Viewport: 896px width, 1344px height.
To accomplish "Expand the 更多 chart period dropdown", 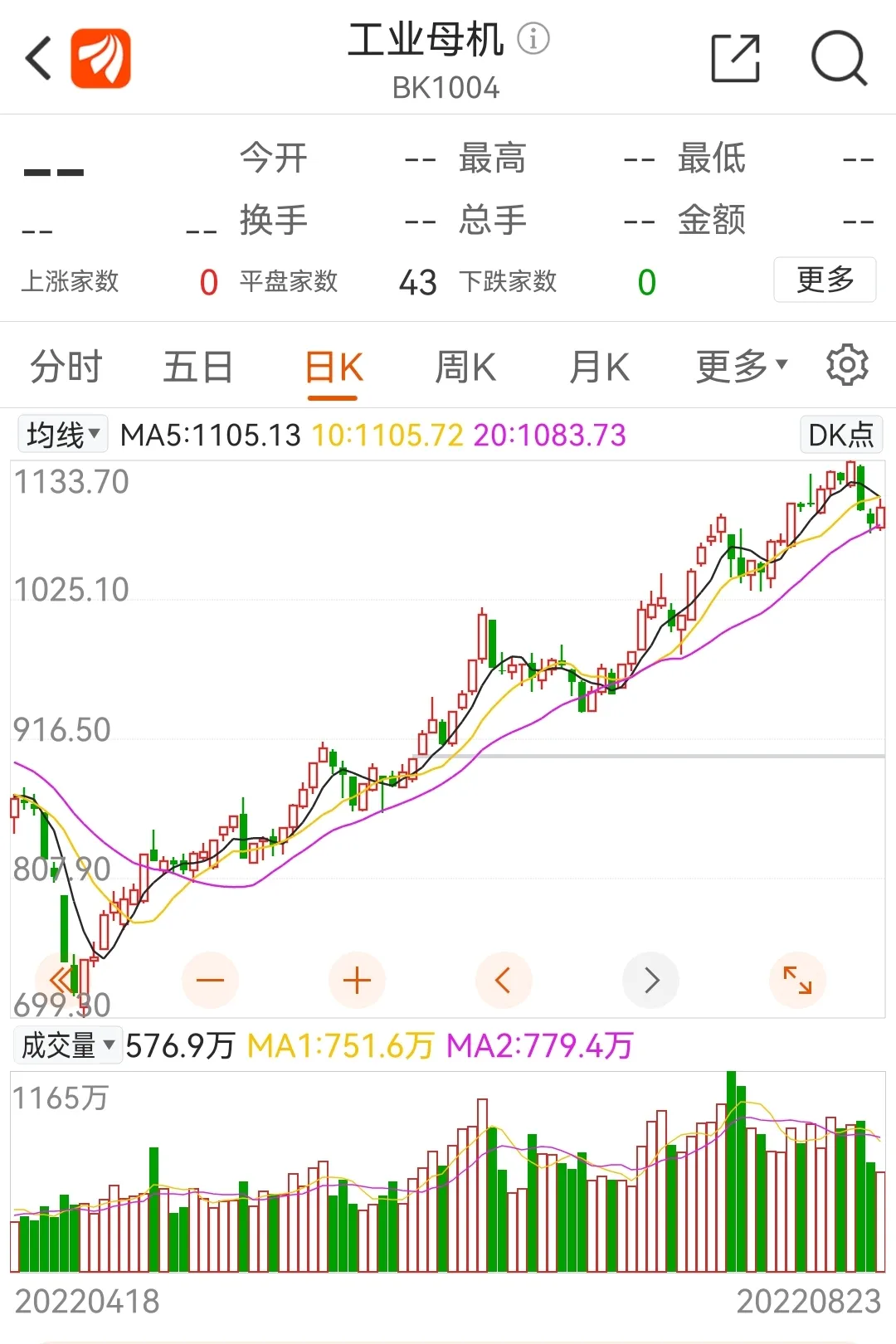I will (741, 367).
